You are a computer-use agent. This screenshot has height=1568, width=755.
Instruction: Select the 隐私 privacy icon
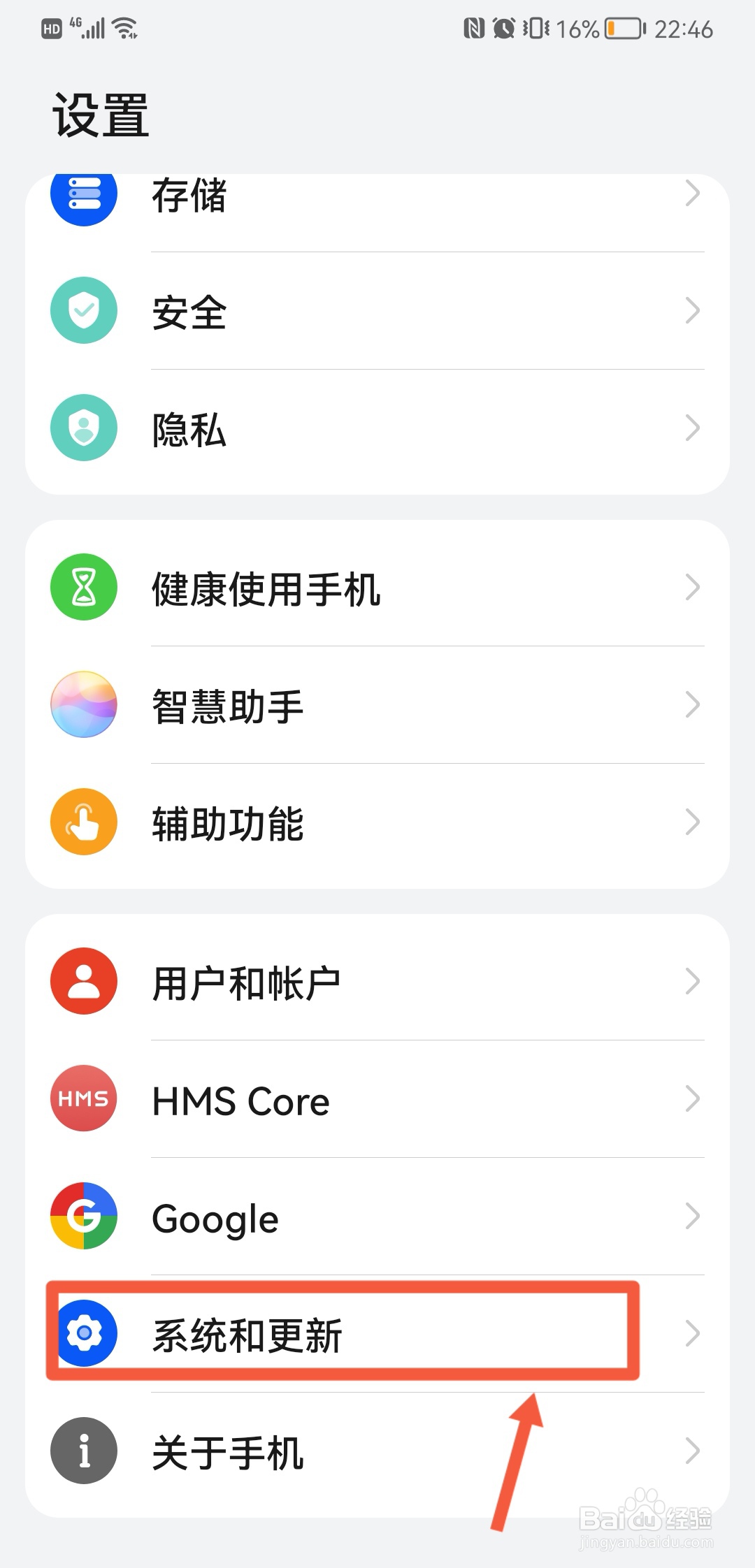(83, 428)
